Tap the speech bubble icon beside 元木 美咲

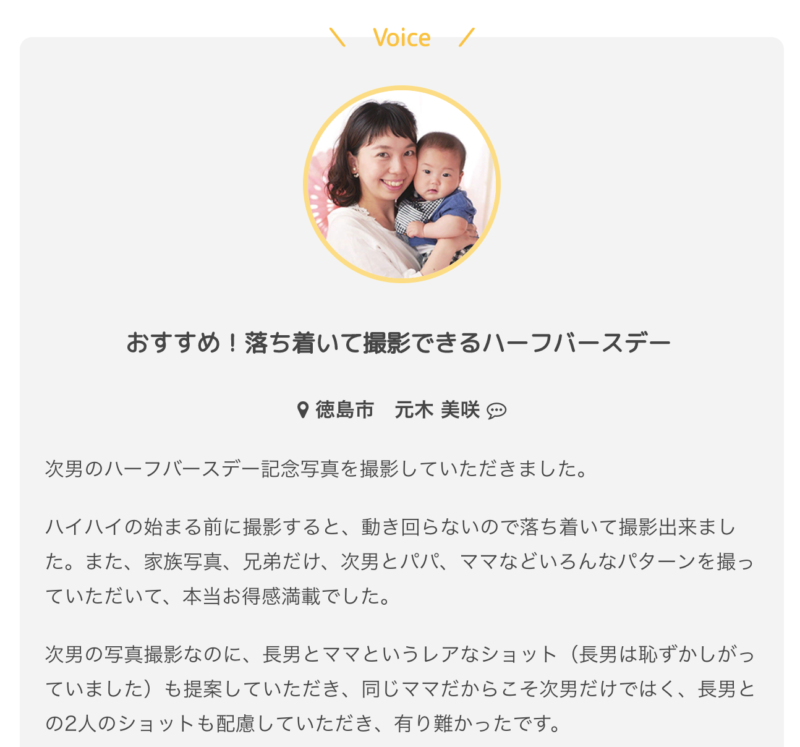(x=496, y=410)
